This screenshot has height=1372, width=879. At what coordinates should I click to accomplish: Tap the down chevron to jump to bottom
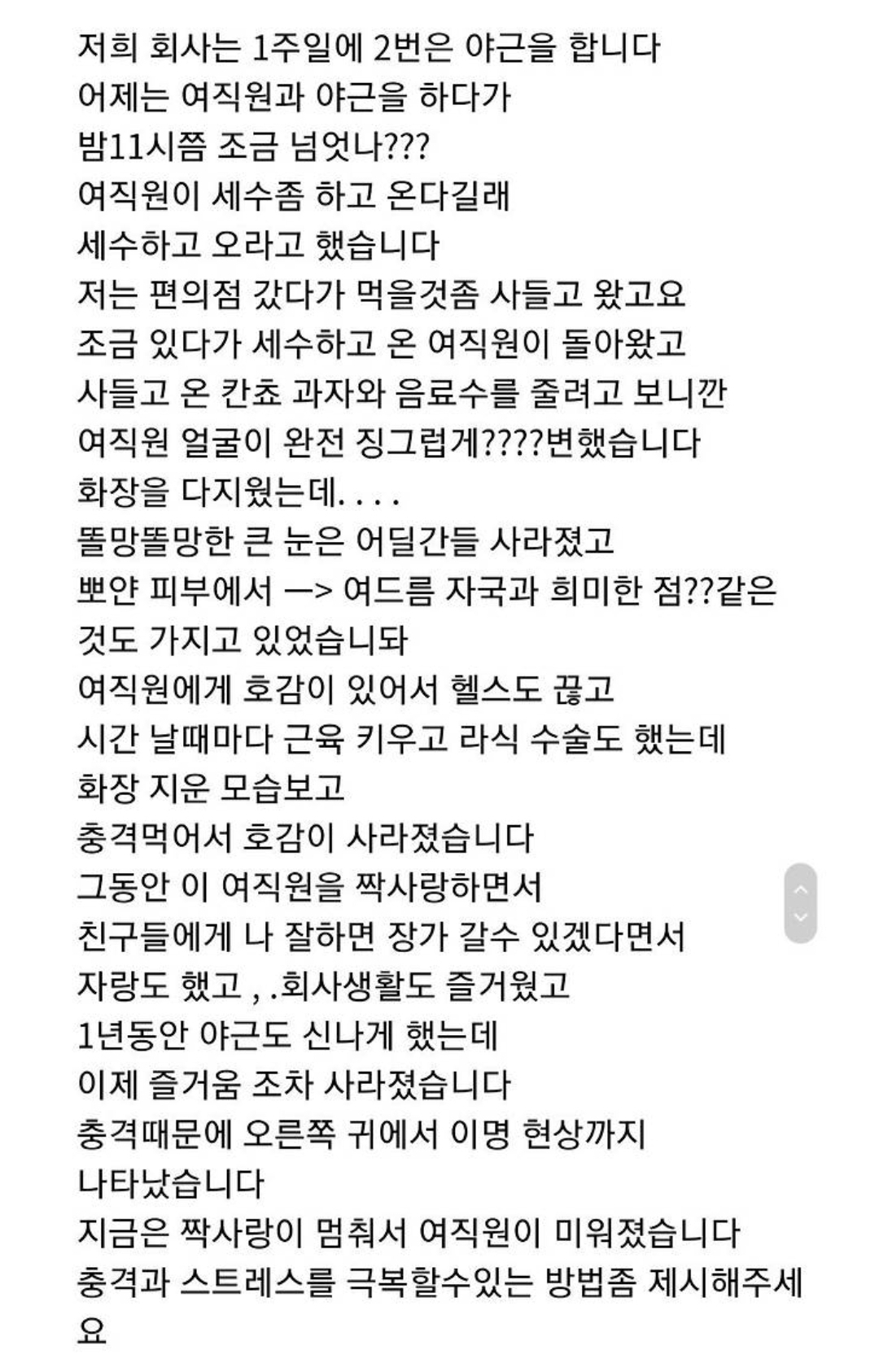click(x=800, y=917)
